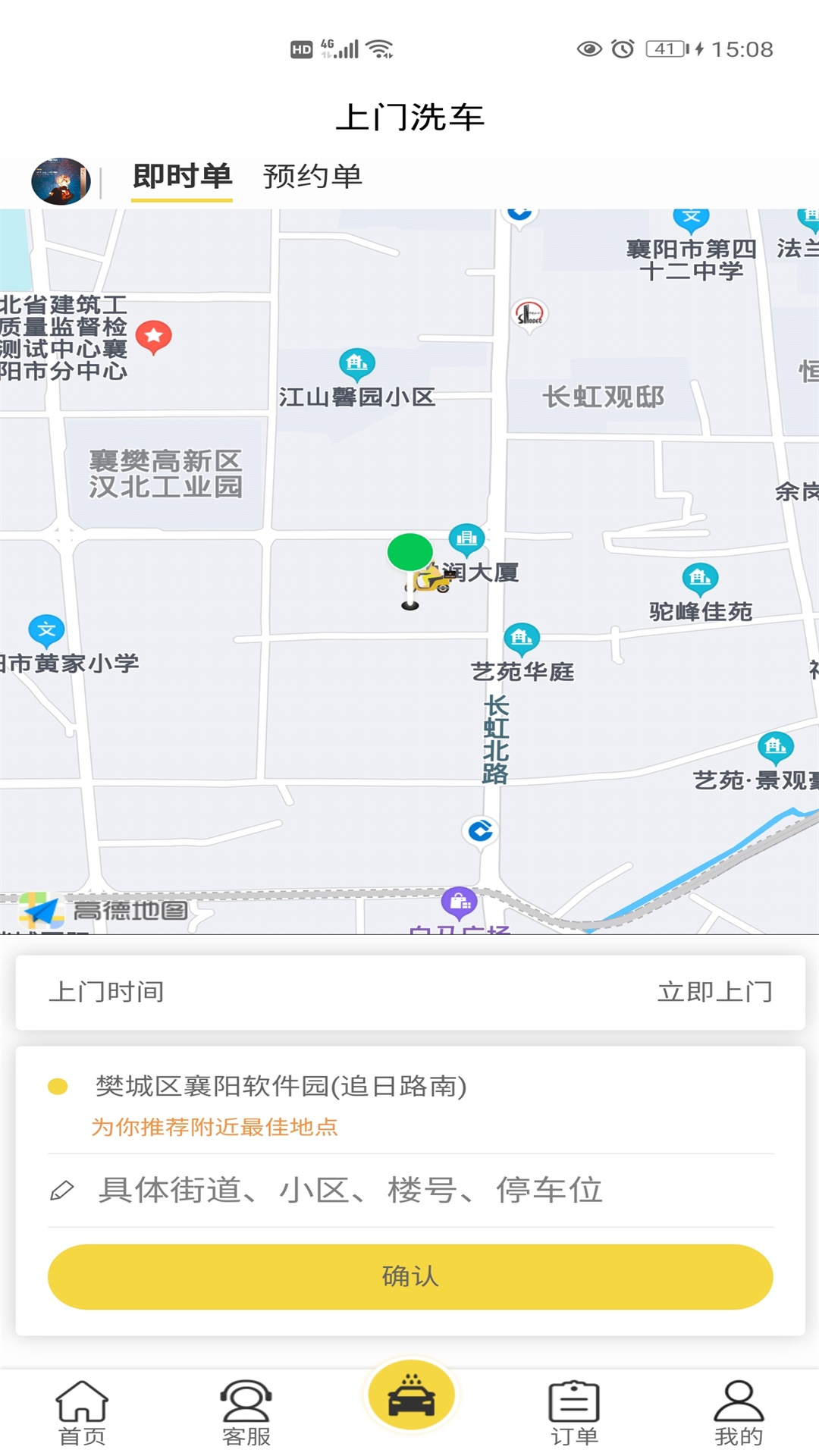This screenshot has width=819, height=1456.
Task: Switch to the 我的 profile tab
Action: click(738, 1412)
